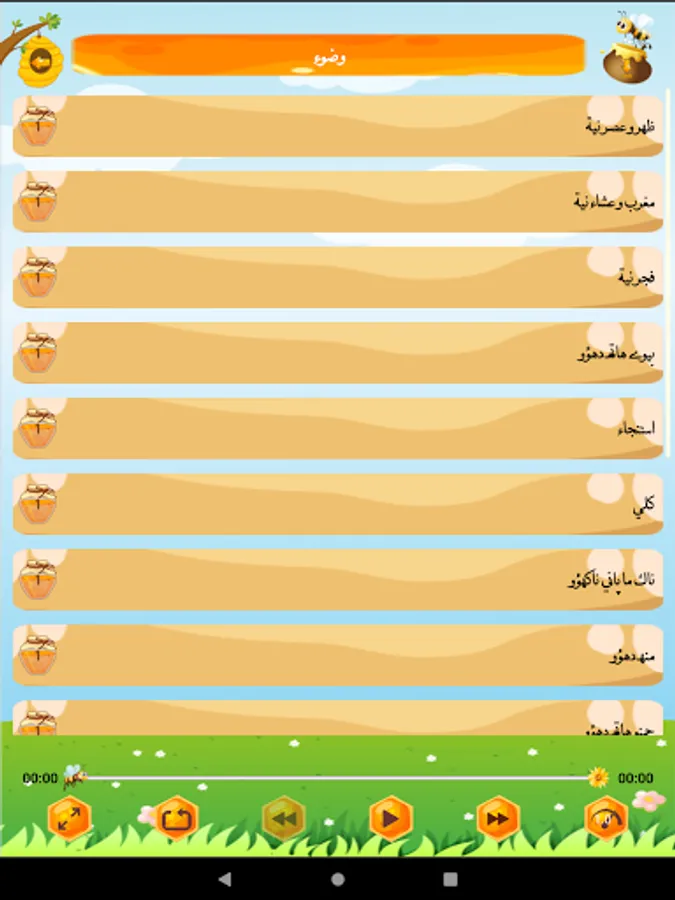Tap the system Back button
Viewport: 675px width, 900px height.
(x=225, y=879)
